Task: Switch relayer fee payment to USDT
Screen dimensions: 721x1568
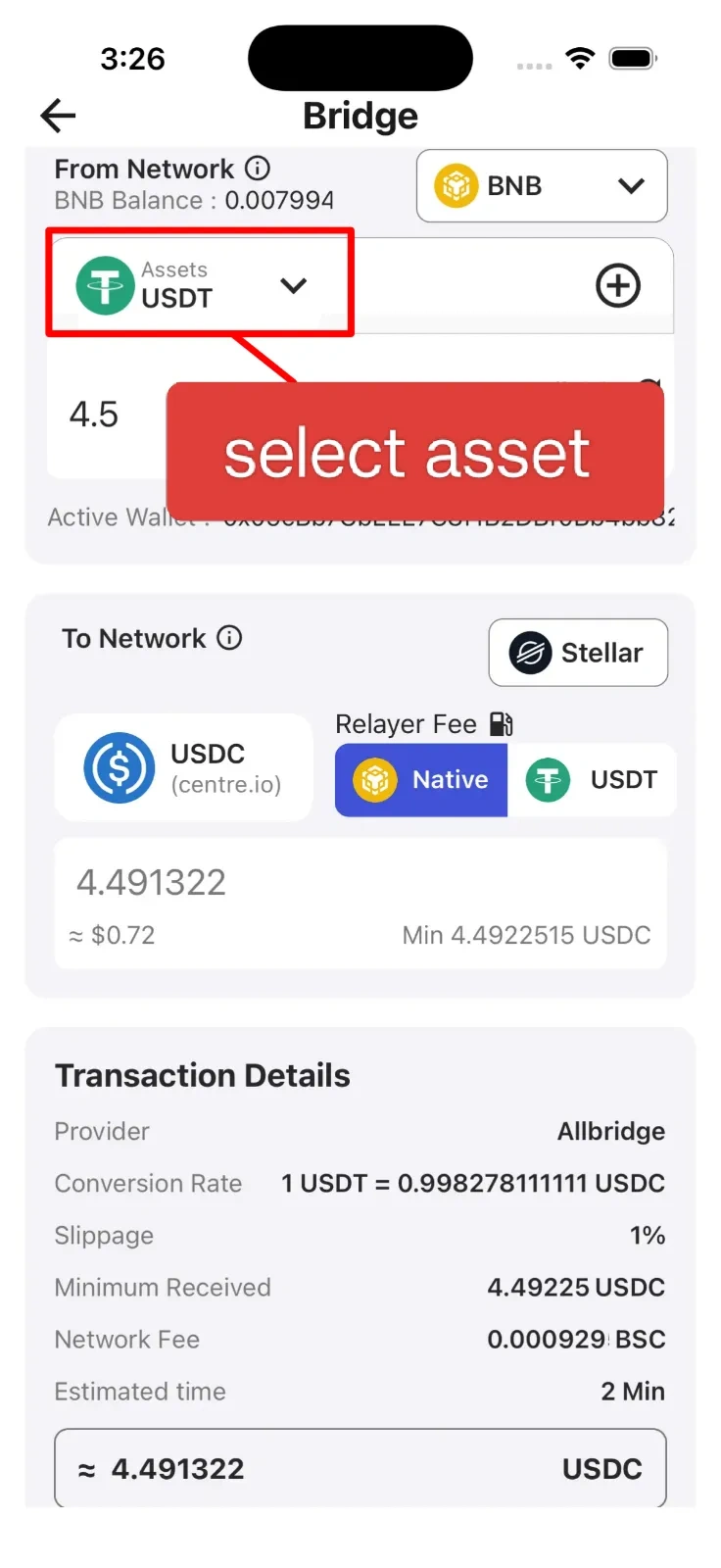Action: (x=594, y=780)
